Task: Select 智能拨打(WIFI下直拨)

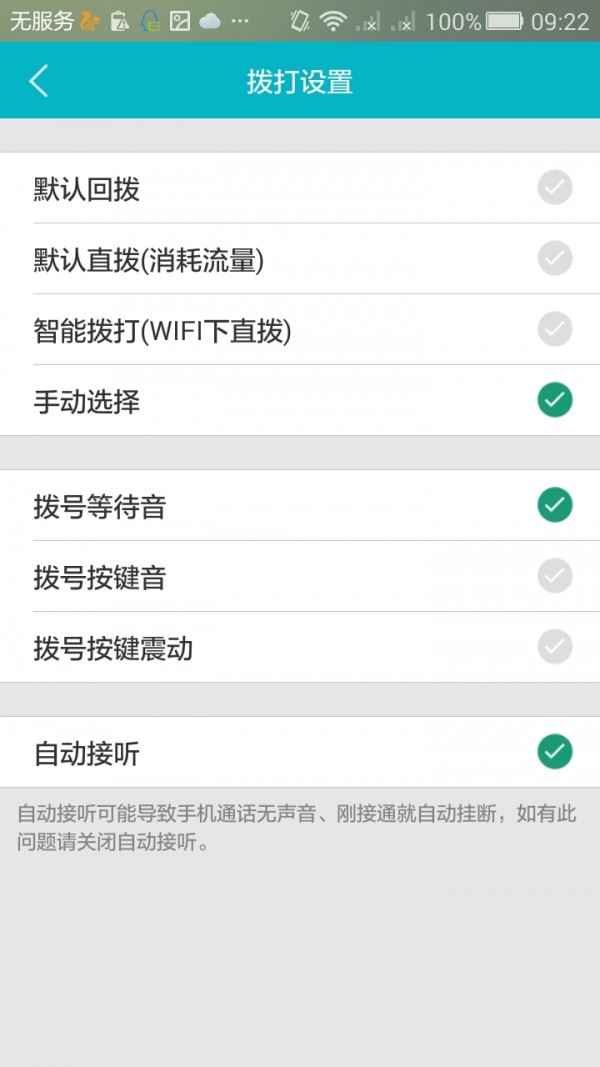Action: tap(554, 330)
